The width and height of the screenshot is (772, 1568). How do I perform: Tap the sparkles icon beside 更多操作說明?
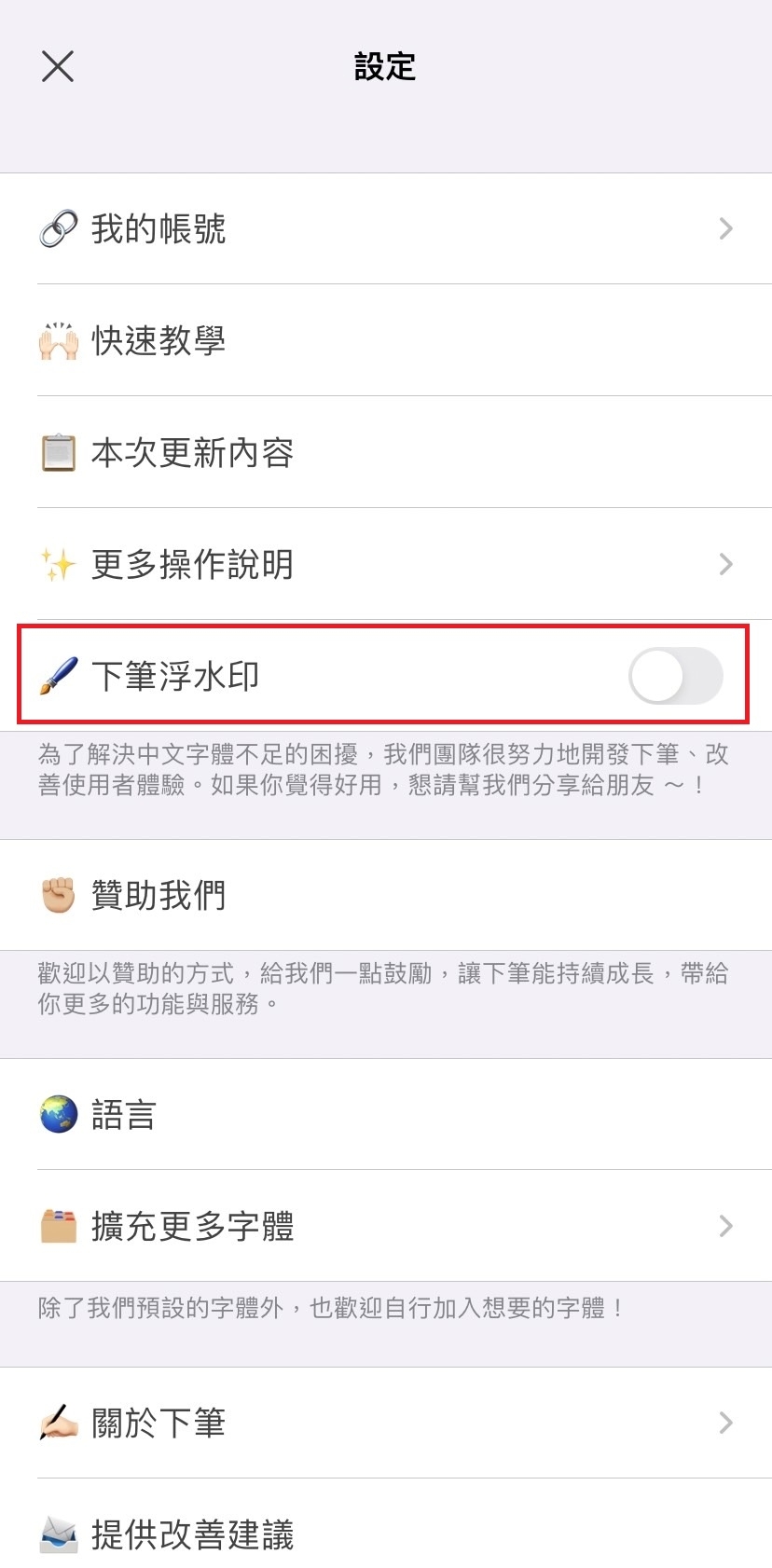(x=58, y=564)
